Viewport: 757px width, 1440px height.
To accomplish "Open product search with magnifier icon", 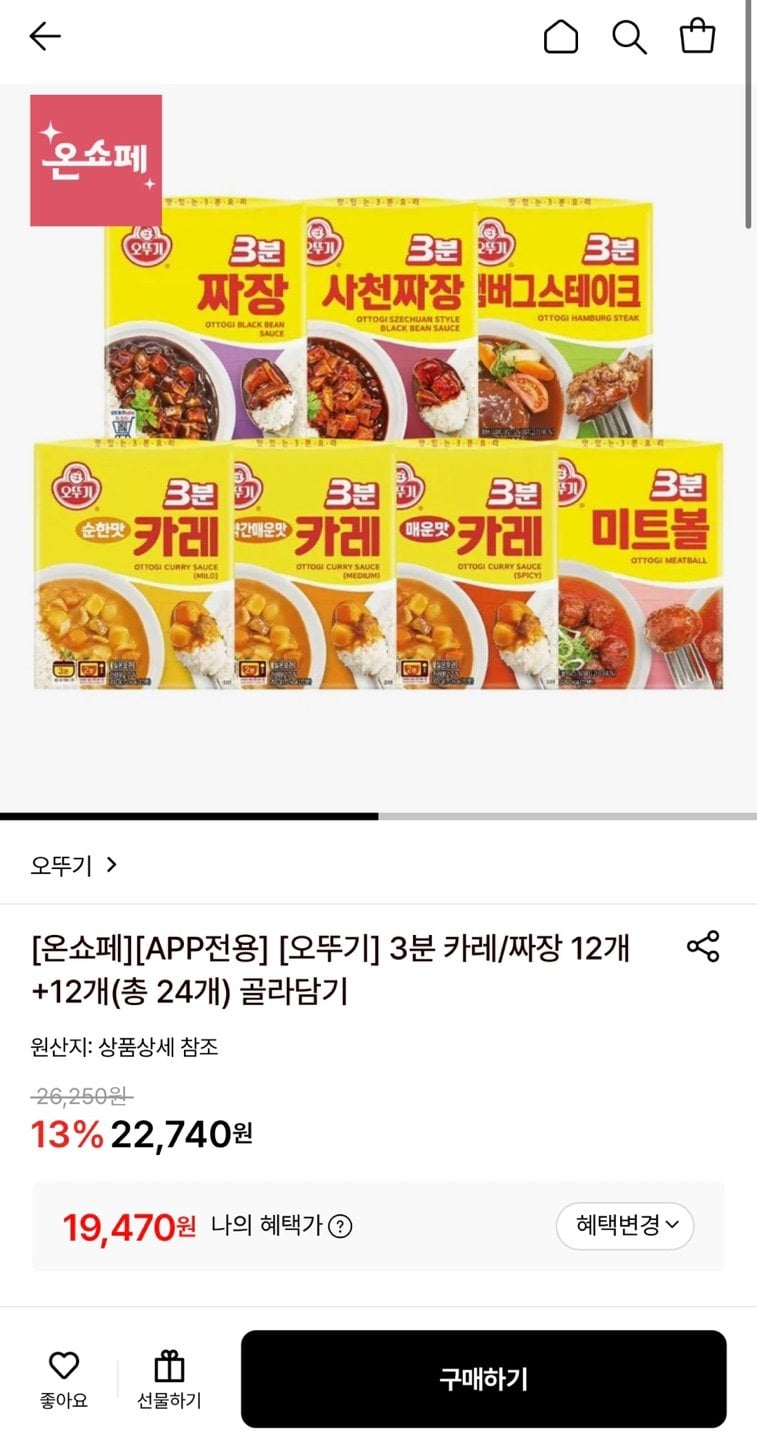I will pyautogui.click(x=629, y=38).
